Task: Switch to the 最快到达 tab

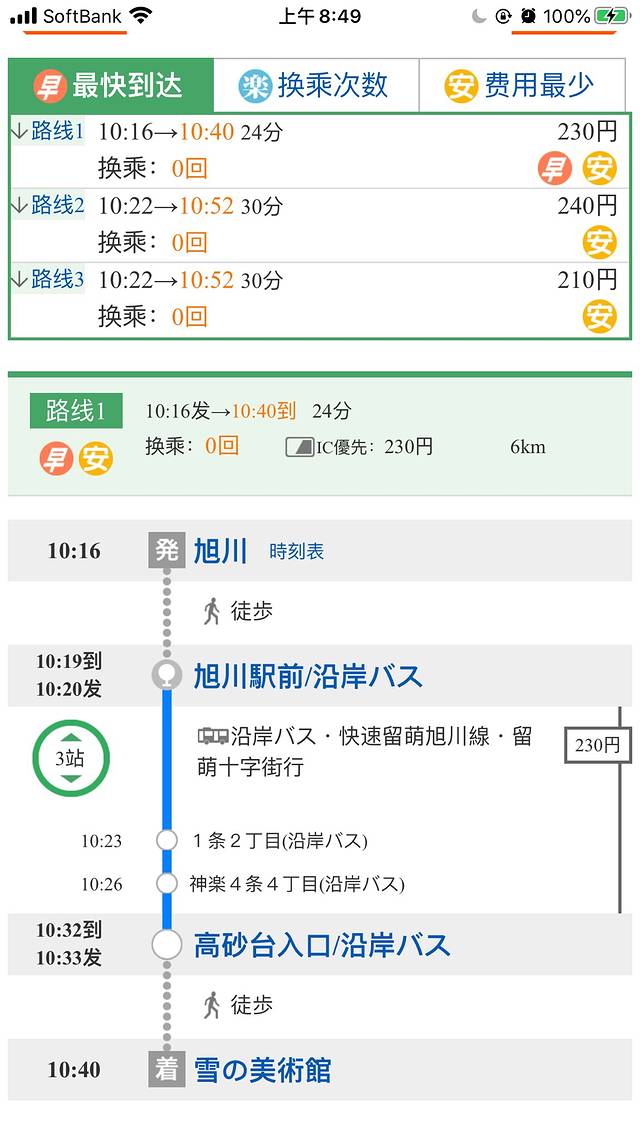Action: [x=111, y=86]
